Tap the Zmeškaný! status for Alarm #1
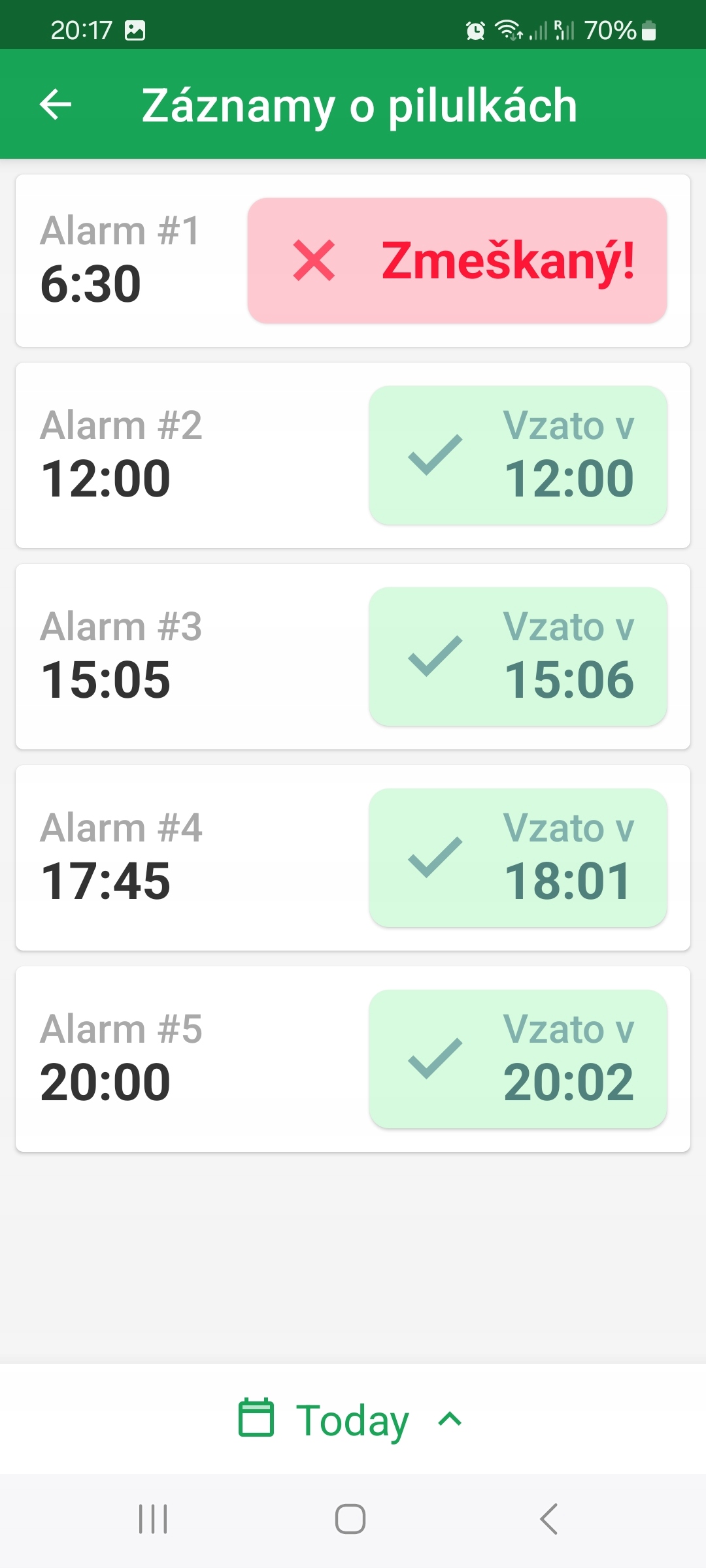The height and width of the screenshot is (1568, 706). (457, 261)
